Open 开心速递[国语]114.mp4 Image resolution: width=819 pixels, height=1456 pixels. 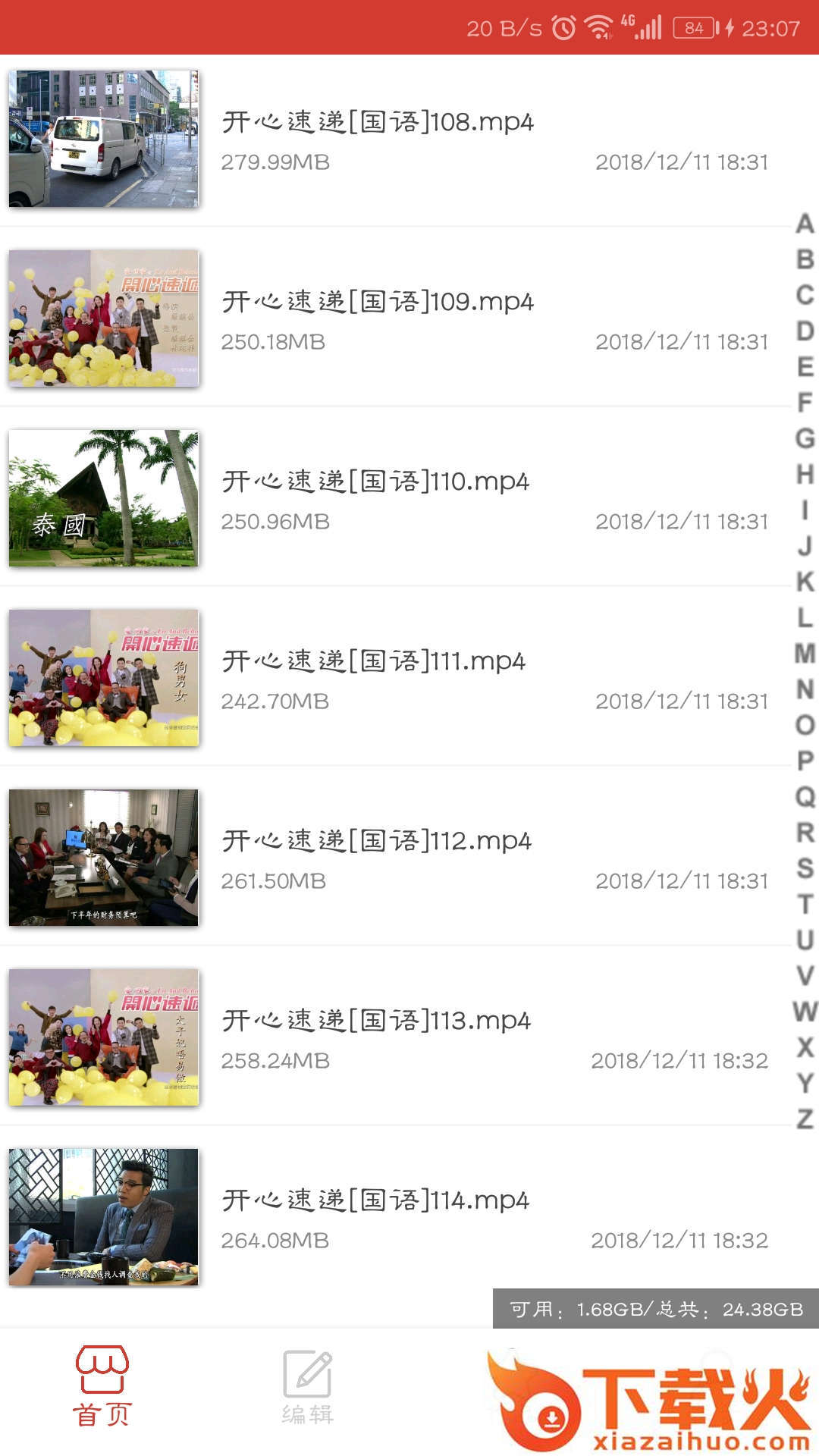coord(375,1200)
